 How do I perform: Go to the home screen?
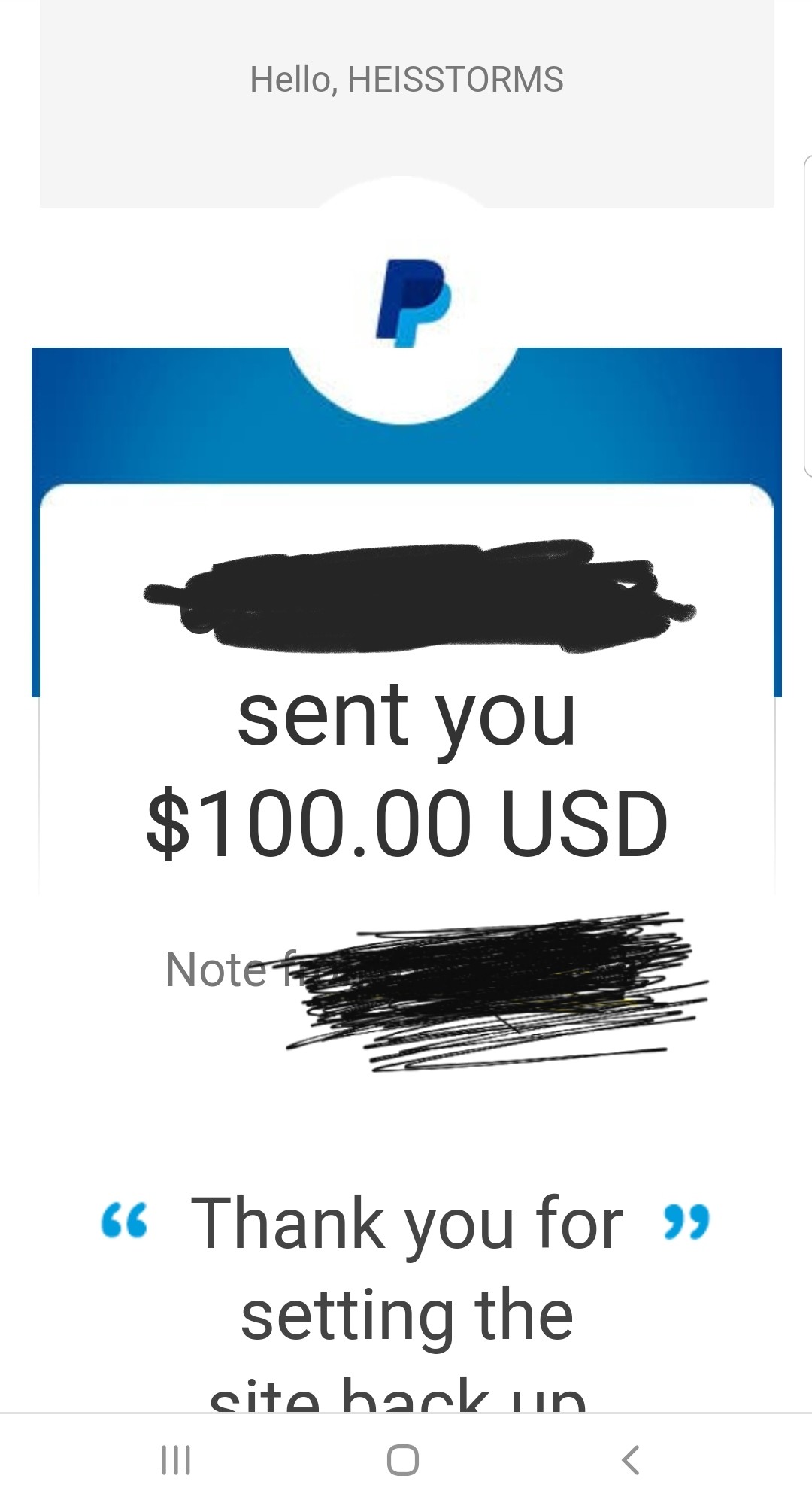tap(403, 1460)
